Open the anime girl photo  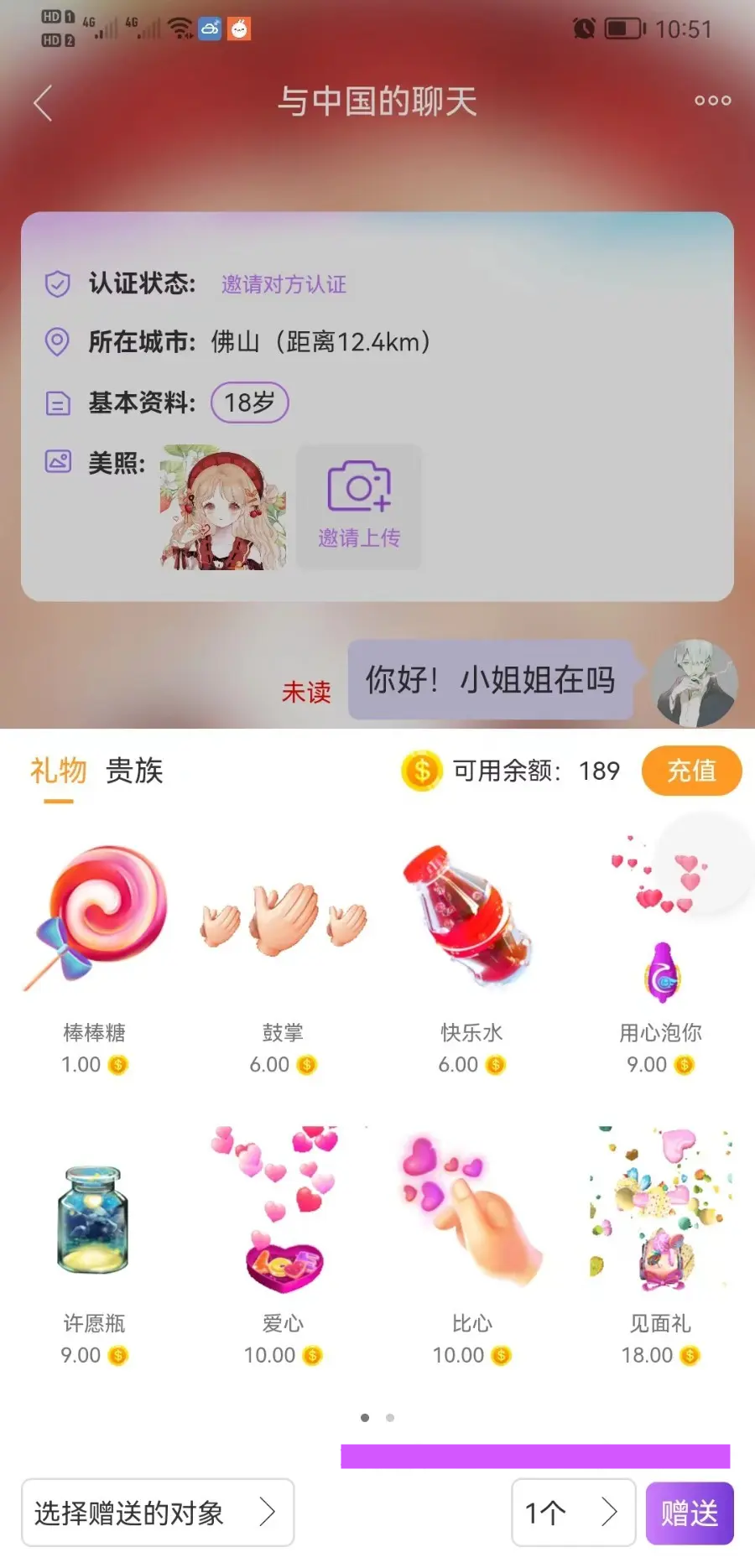point(223,507)
